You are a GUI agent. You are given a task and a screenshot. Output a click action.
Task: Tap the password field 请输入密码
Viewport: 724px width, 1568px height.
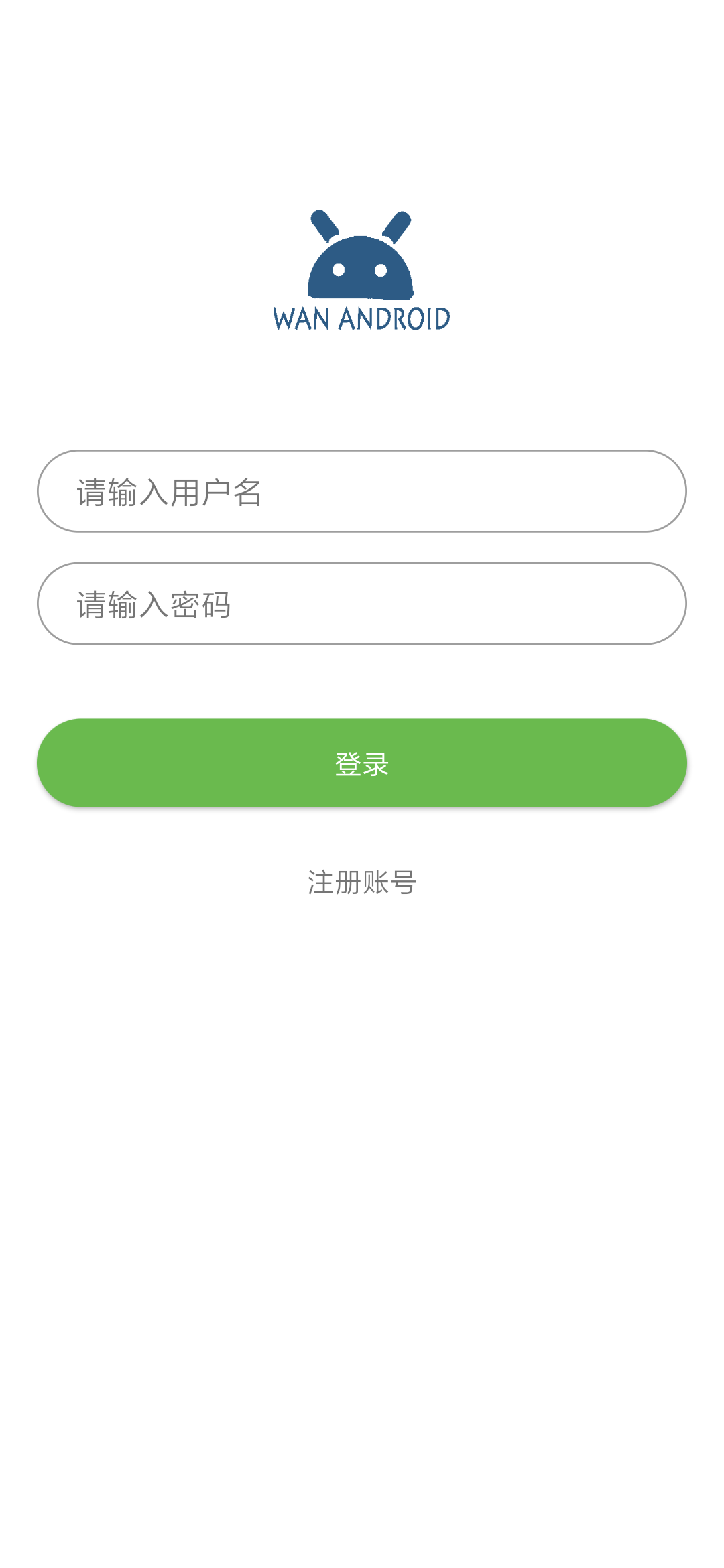coord(362,604)
